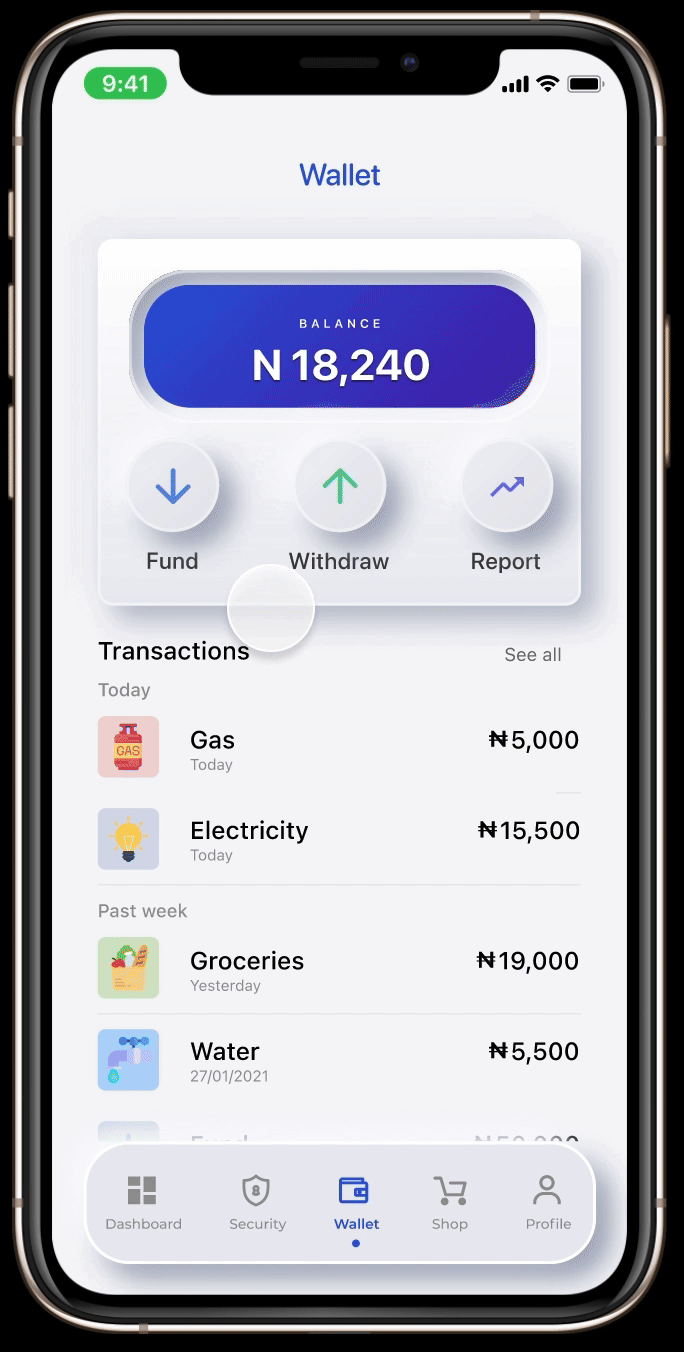This screenshot has width=684, height=1352.
Task: Switch to the Dashboard tab
Action: (143, 1202)
